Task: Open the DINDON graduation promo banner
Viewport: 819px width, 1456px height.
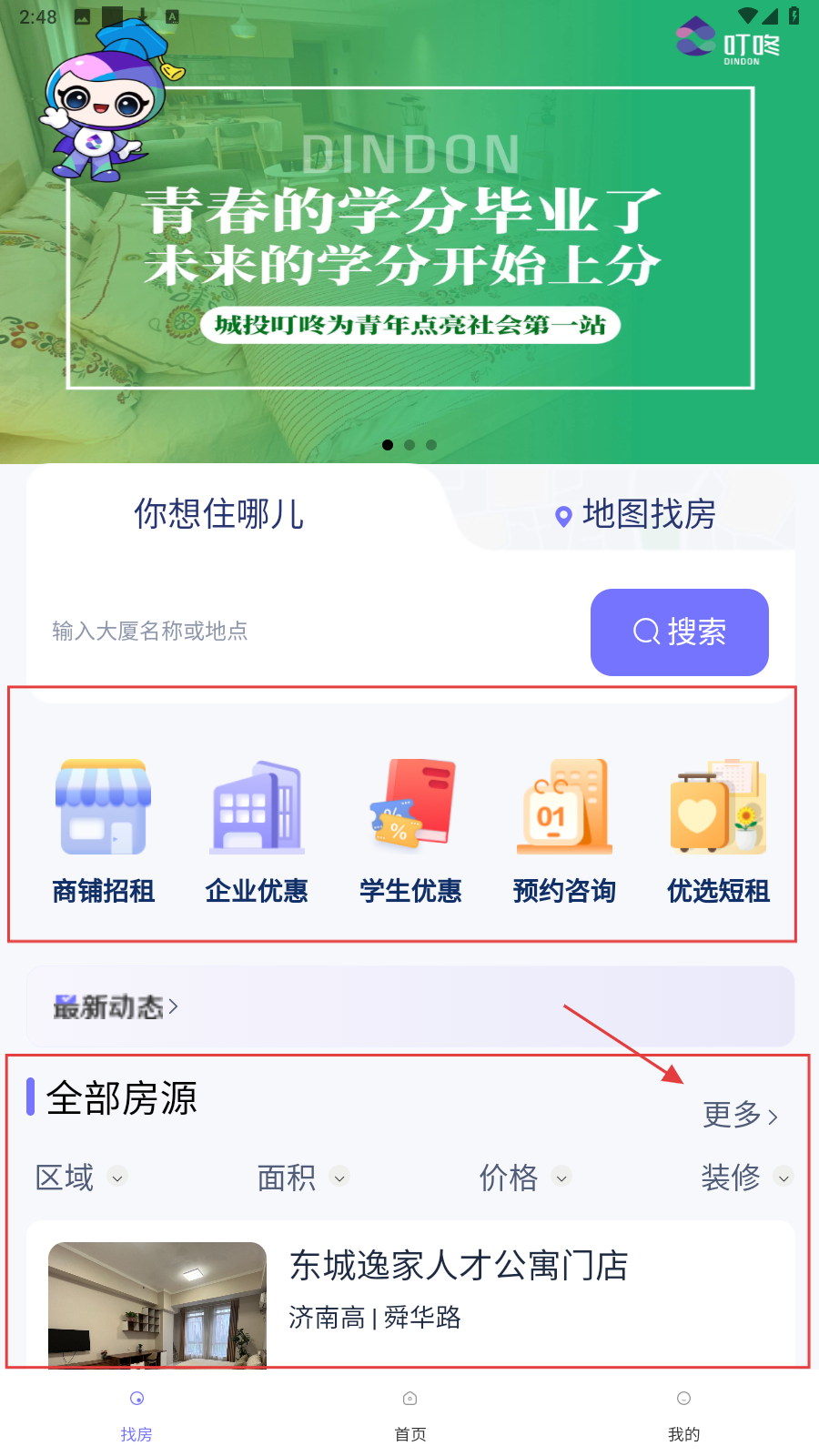Action: [x=409, y=237]
